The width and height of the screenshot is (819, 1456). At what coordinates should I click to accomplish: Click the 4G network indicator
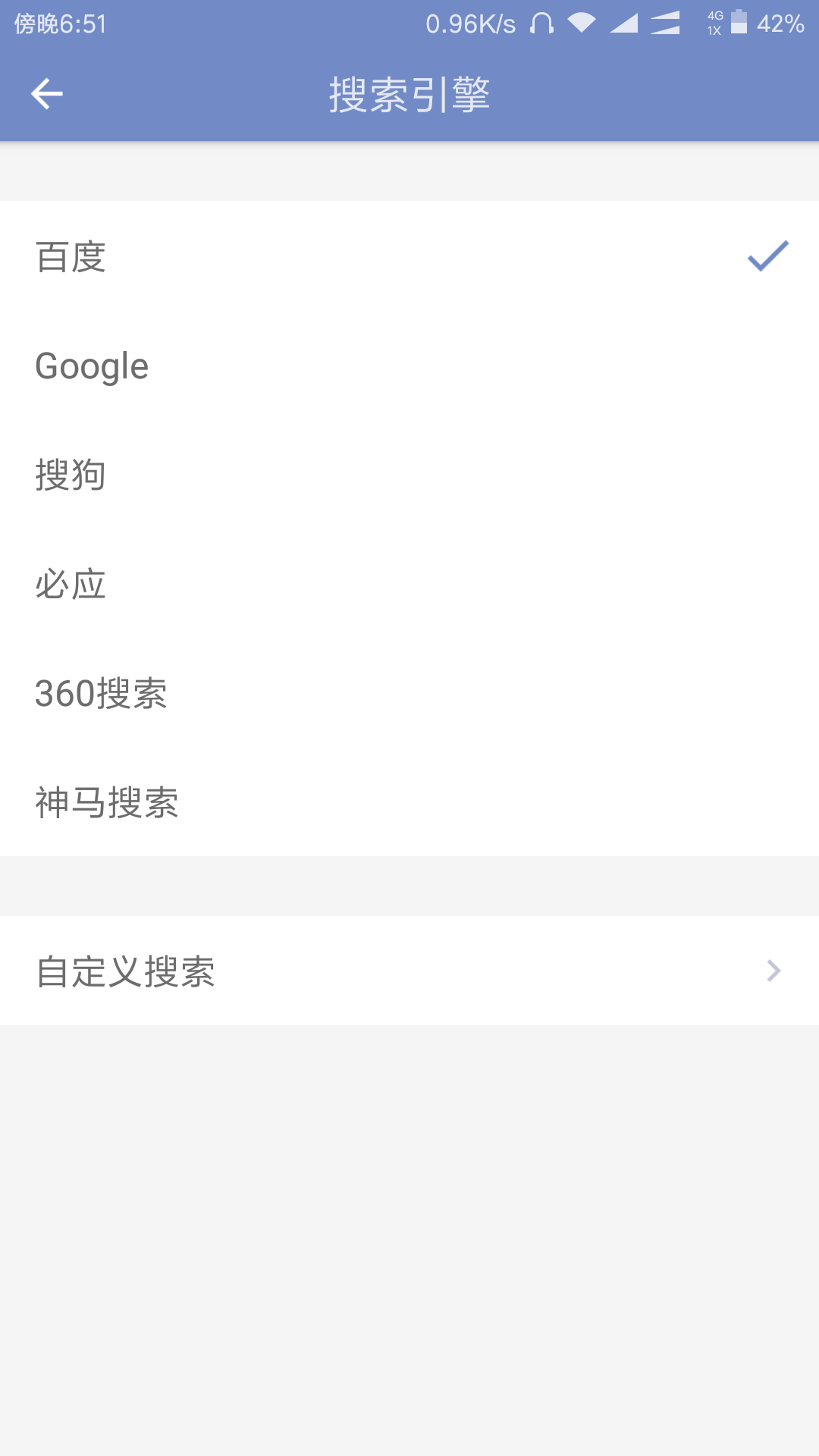(x=711, y=23)
